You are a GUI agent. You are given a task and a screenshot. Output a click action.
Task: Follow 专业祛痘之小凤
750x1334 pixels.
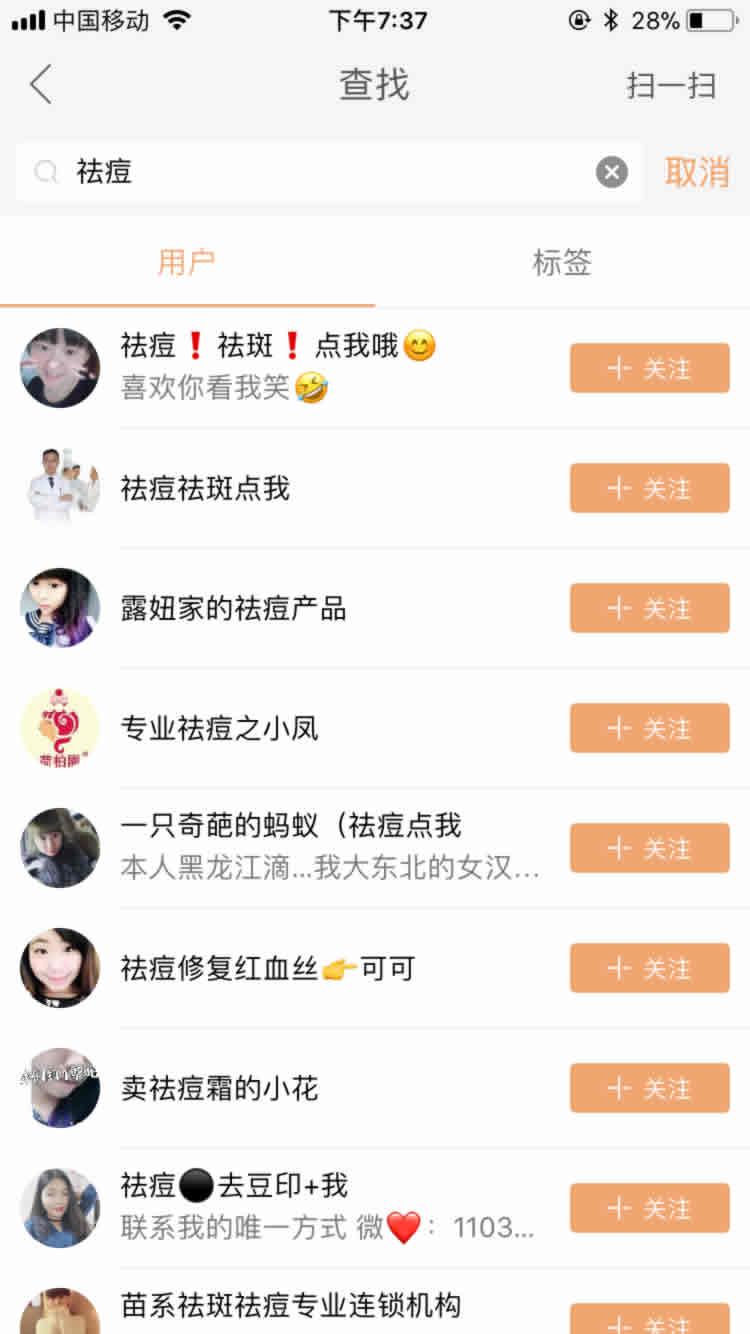(649, 728)
